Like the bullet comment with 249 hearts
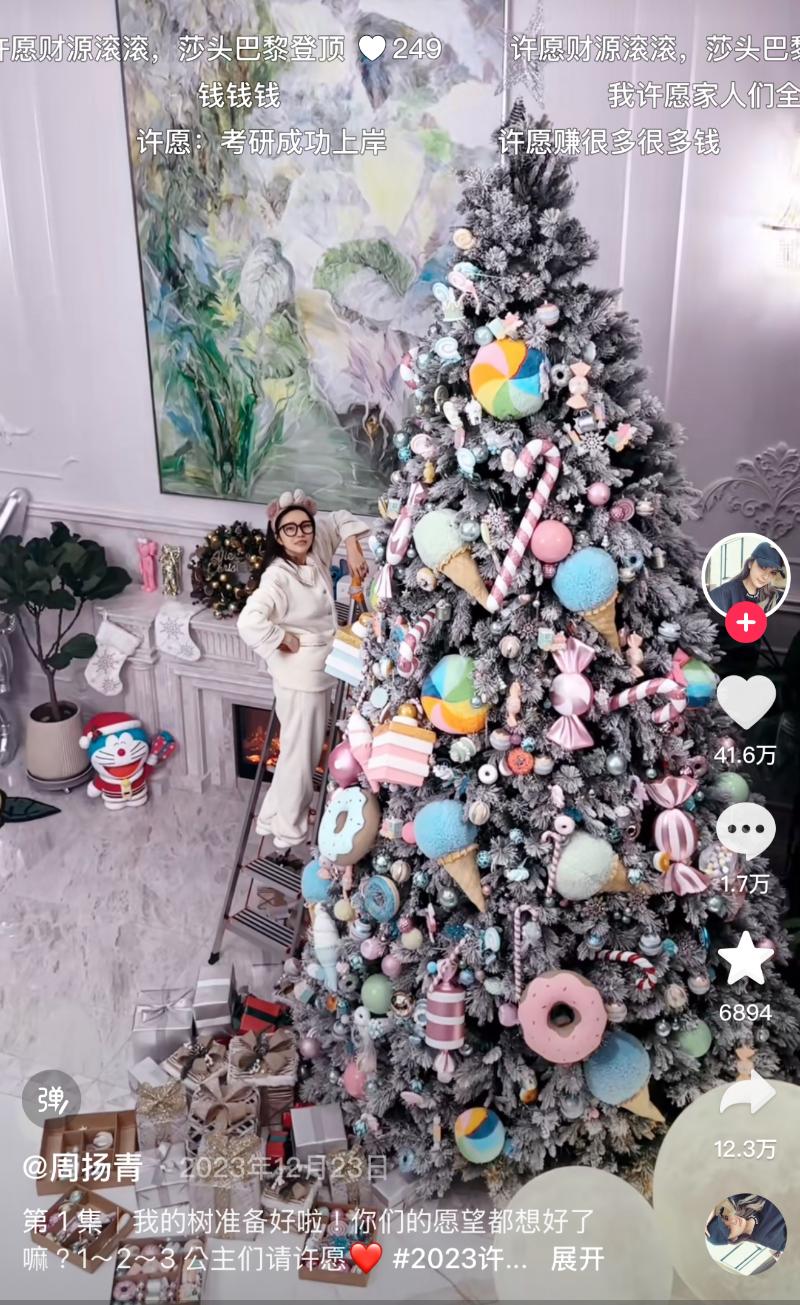Screen dimensions: 800x1305 point(372,48)
